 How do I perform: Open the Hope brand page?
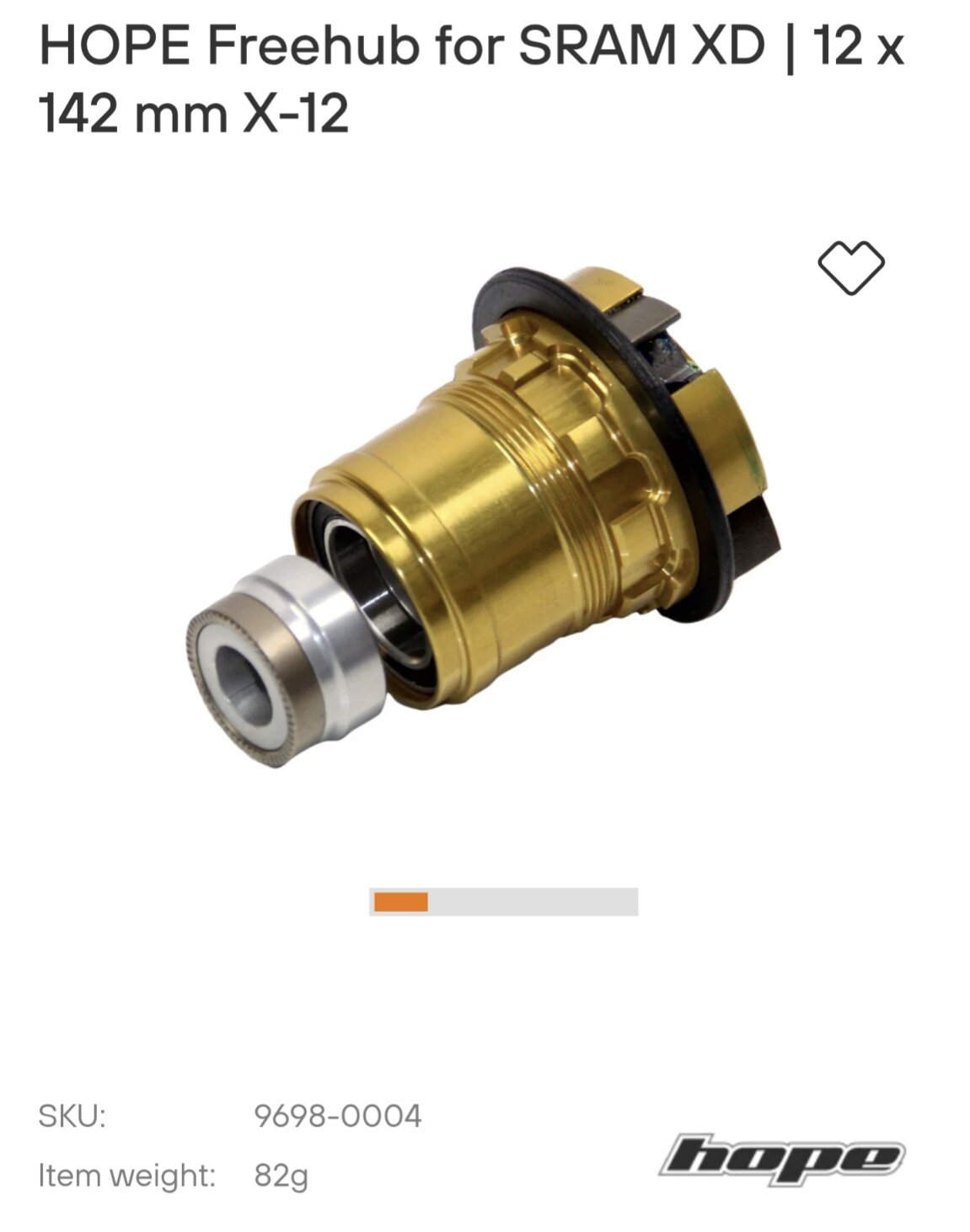pyautogui.click(x=780, y=1158)
